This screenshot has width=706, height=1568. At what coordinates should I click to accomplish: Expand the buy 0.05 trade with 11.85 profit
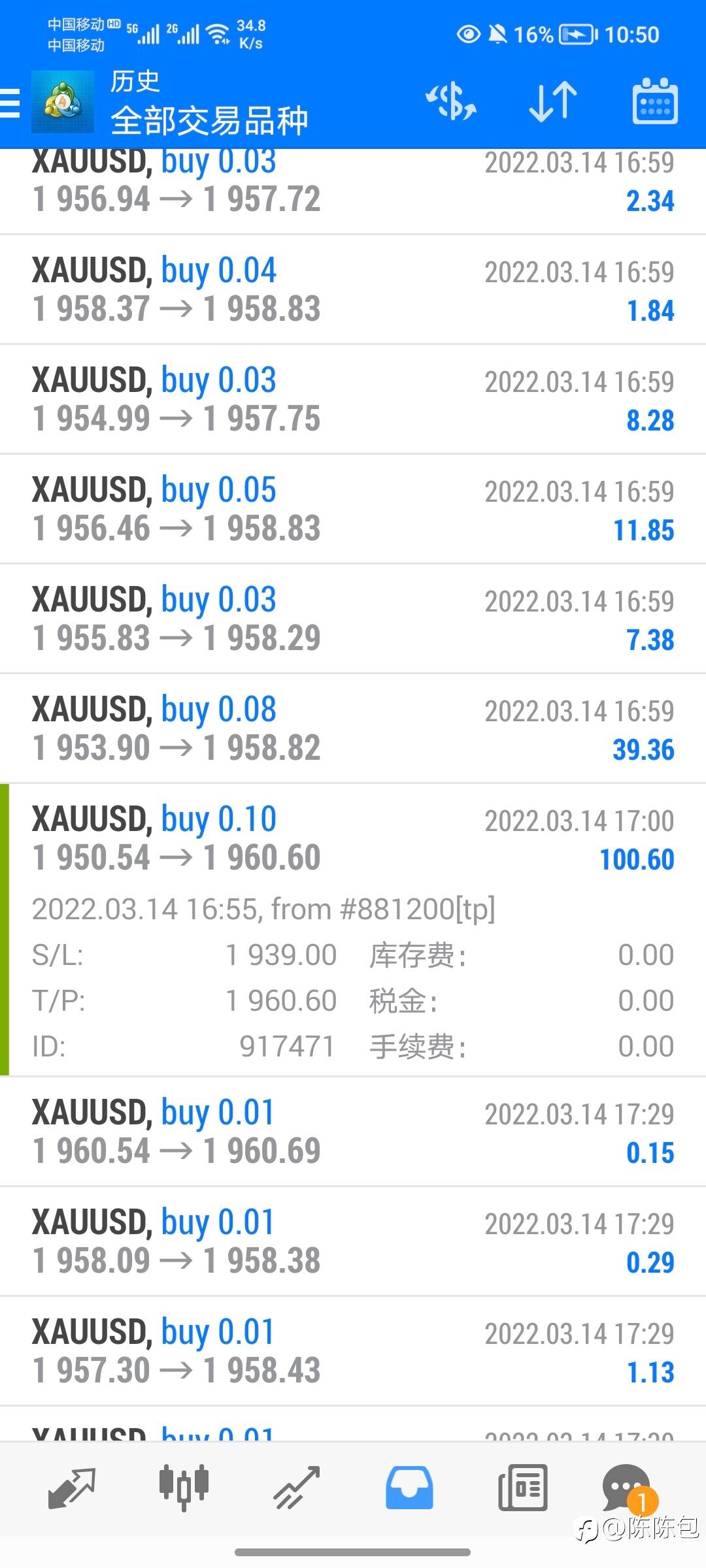point(353,509)
